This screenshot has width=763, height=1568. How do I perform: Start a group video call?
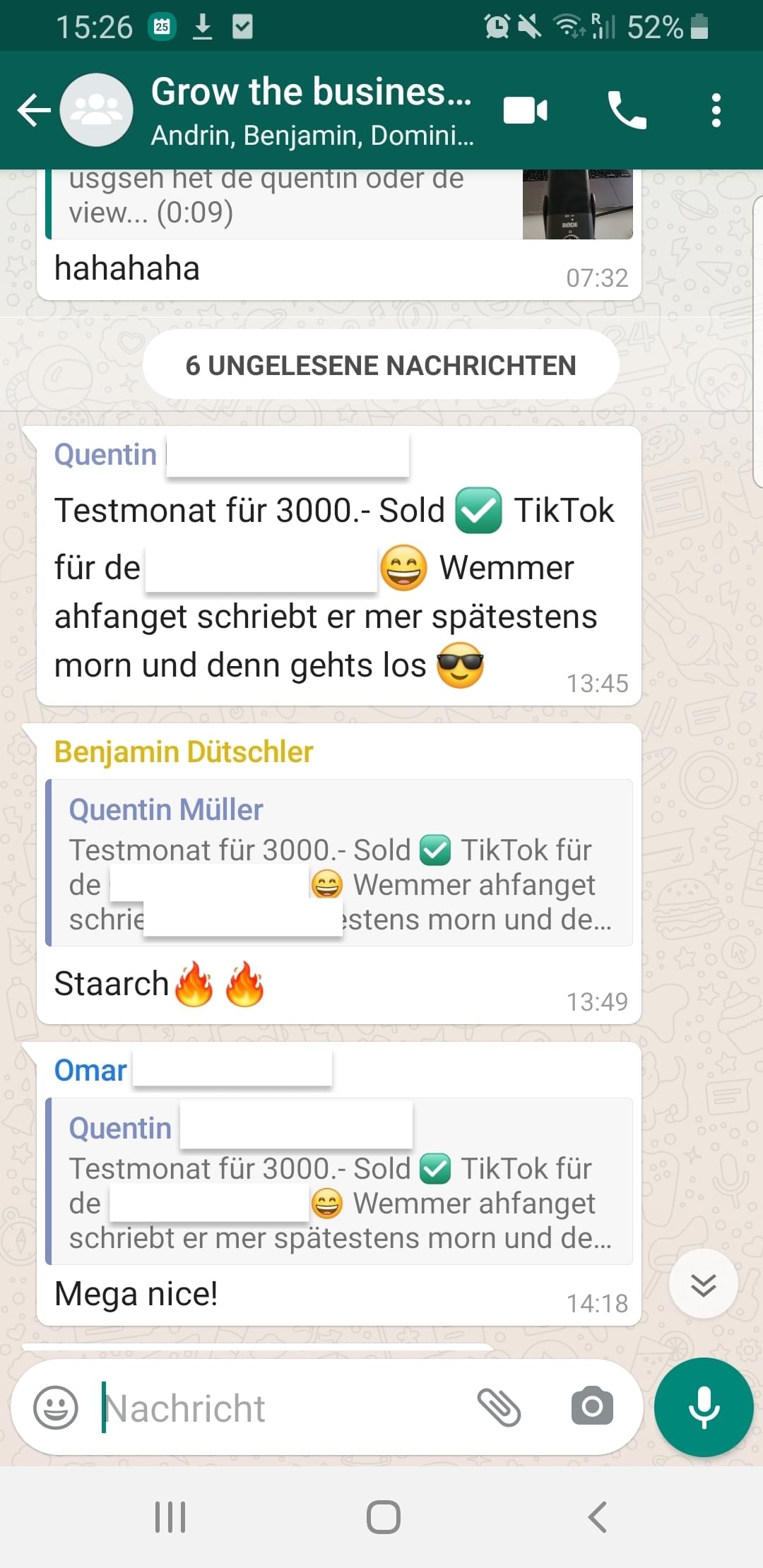tap(525, 110)
